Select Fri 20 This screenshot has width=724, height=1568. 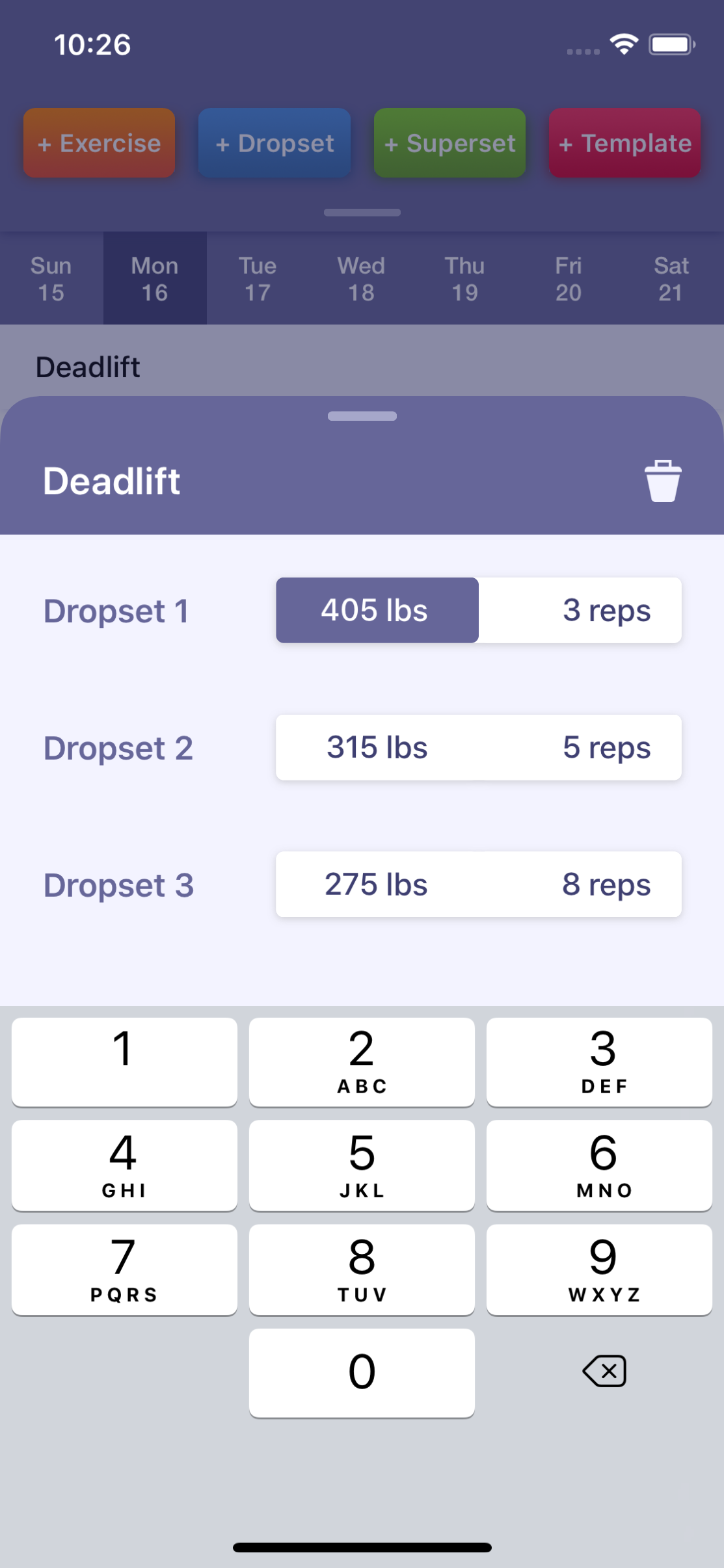568,279
